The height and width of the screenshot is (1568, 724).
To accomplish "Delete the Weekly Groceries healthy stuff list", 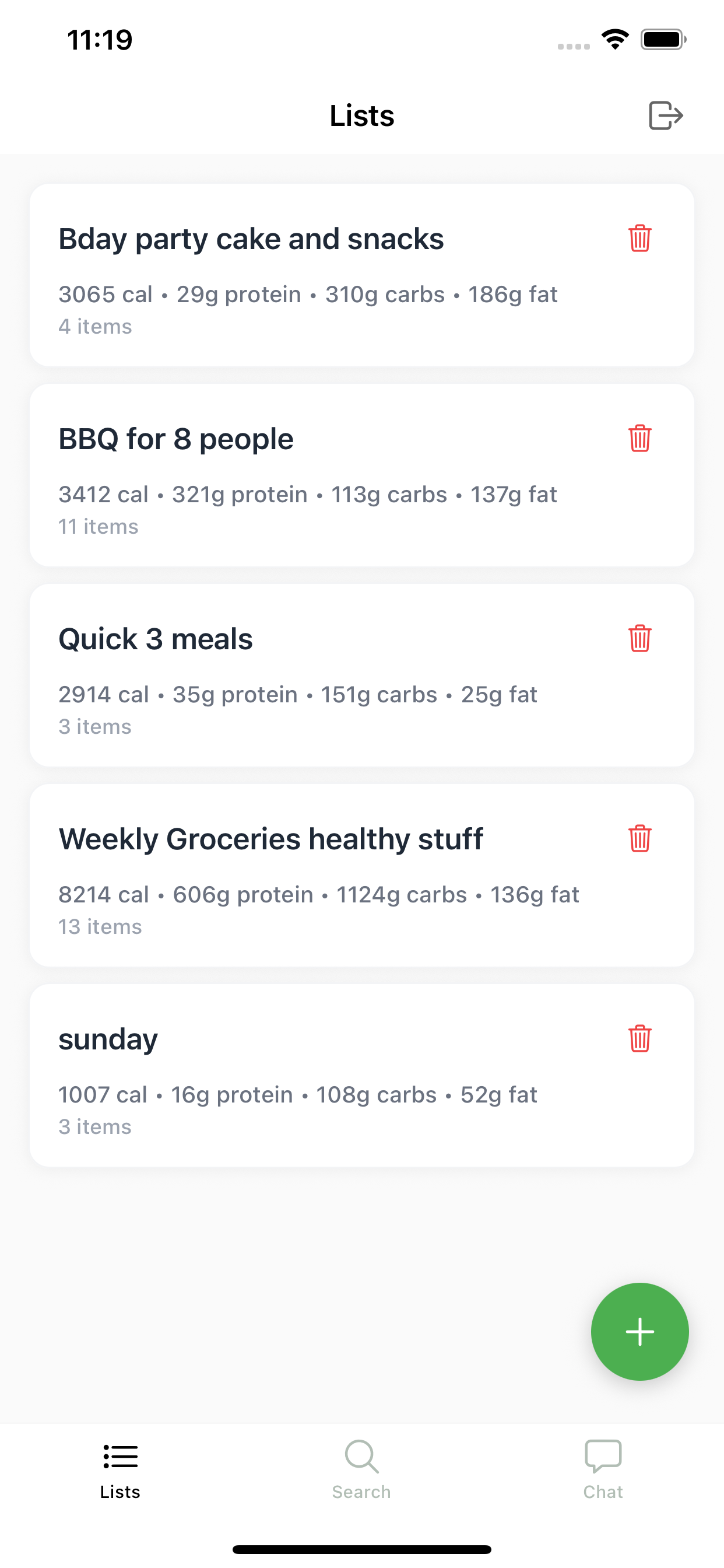I will [639, 840].
